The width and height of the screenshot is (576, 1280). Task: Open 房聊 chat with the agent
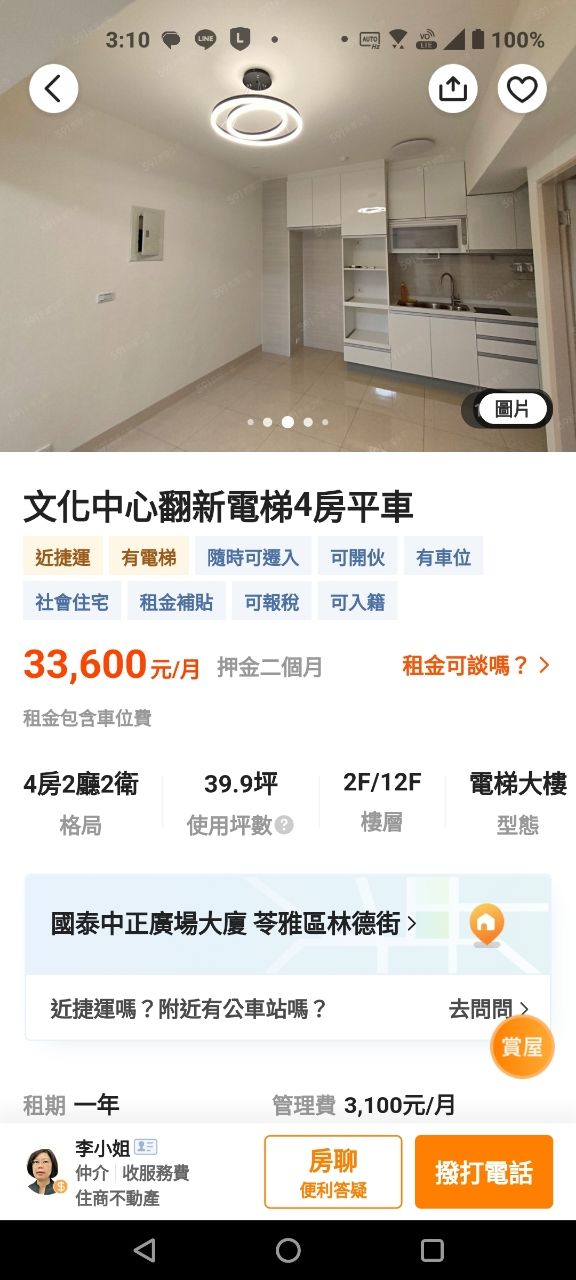[333, 1172]
